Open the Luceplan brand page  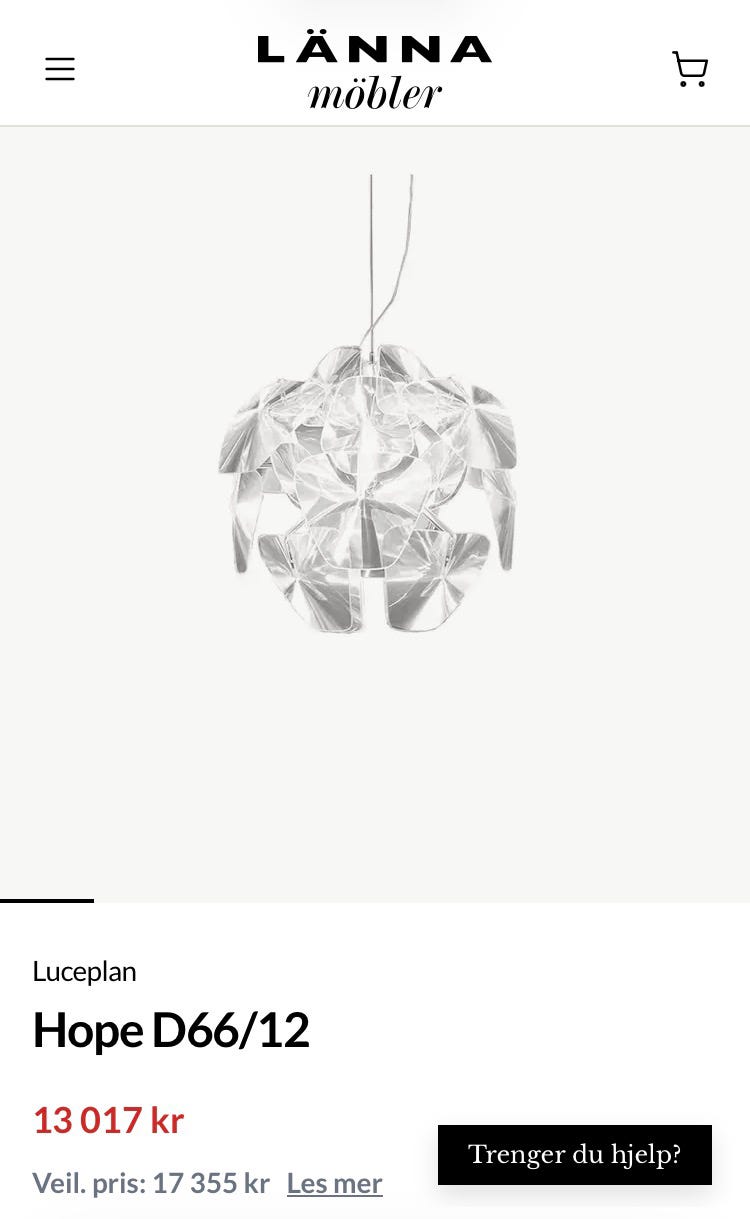(x=84, y=970)
